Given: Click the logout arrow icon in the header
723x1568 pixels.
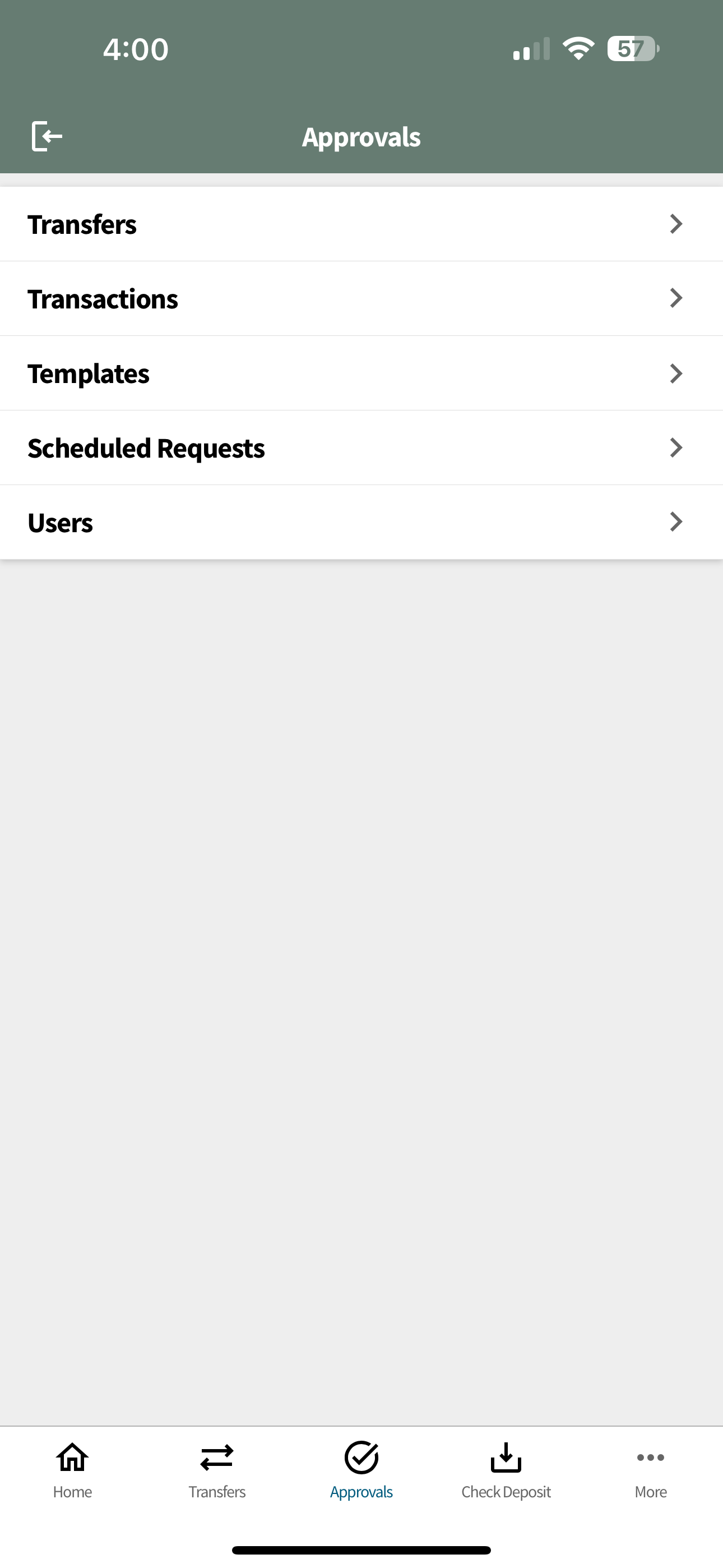Looking at the screenshot, I should pyautogui.click(x=47, y=136).
